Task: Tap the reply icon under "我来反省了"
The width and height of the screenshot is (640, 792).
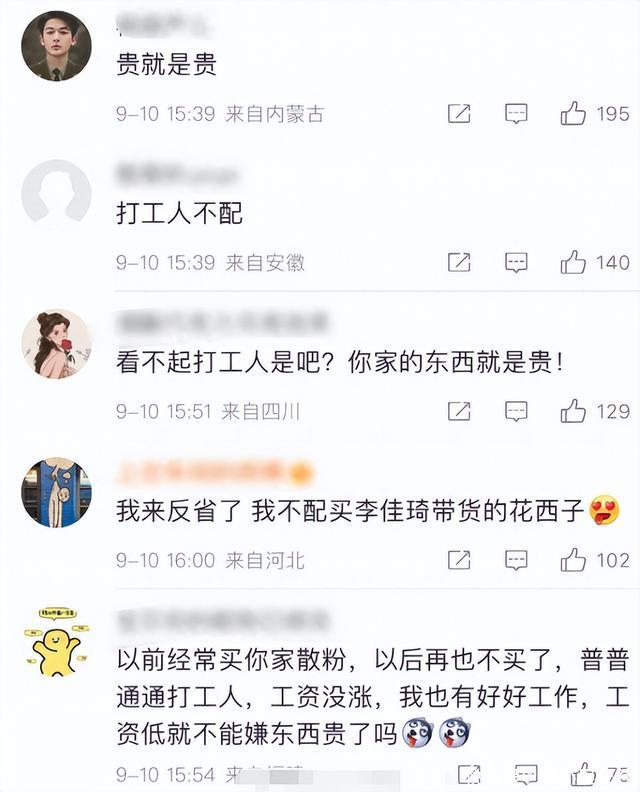Action: click(516, 560)
